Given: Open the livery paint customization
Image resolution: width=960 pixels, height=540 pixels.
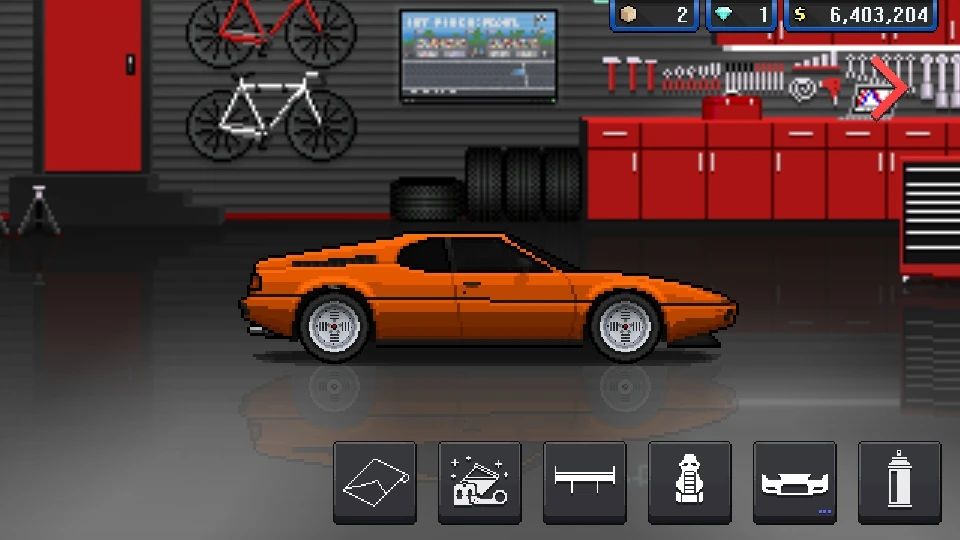Looking at the screenshot, I should 375,483.
